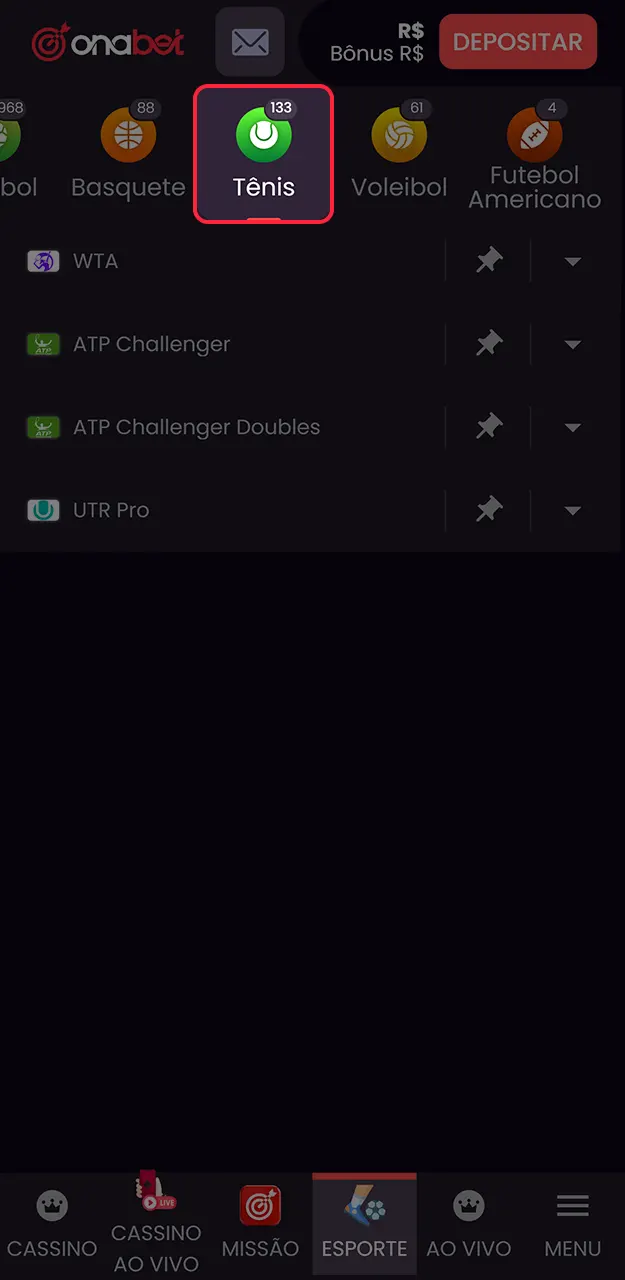Pin ATP Challenger Doubles league
The width and height of the screenshot is (625, 1280).
point(488,427)
